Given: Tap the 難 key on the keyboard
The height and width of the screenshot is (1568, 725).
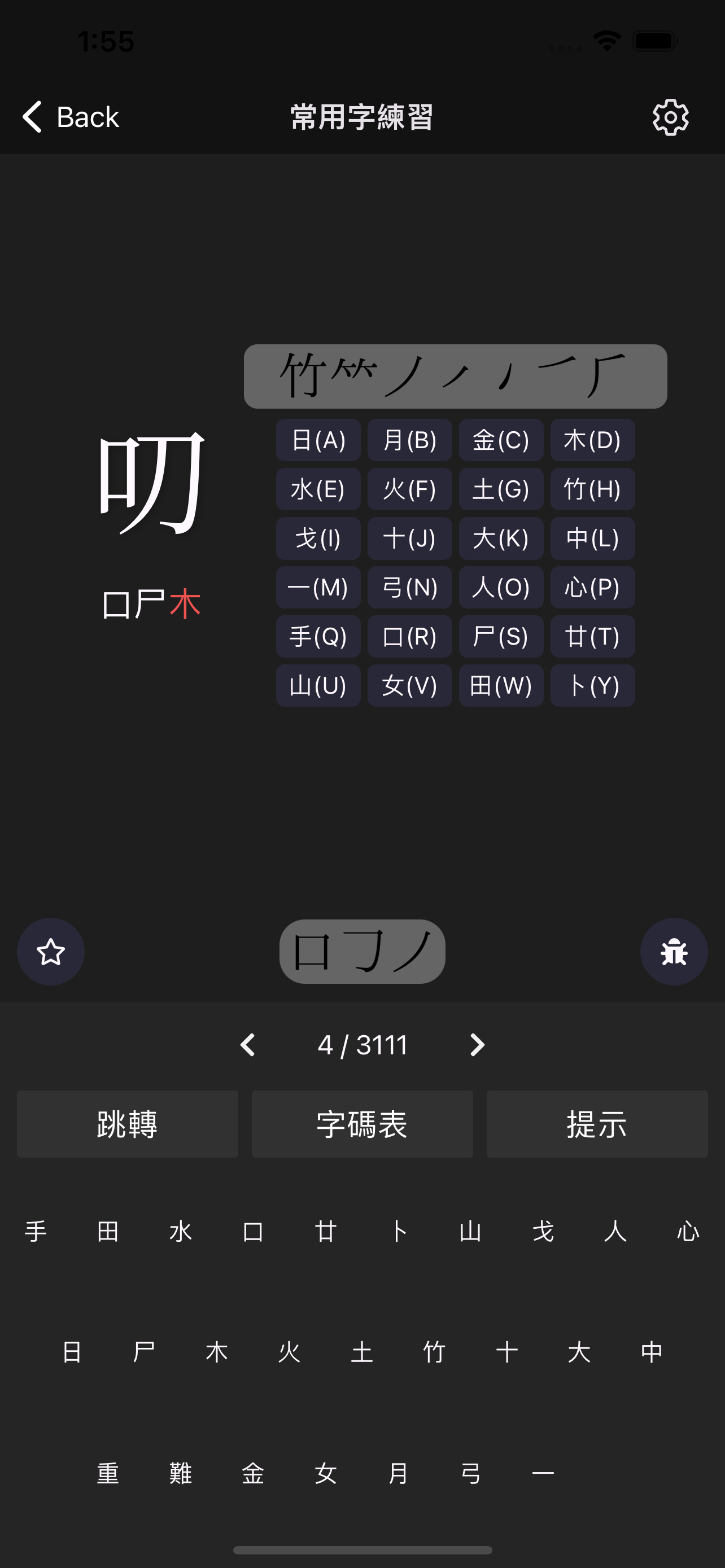Looking at the screenshot, I should click(x=180, y=1473).
